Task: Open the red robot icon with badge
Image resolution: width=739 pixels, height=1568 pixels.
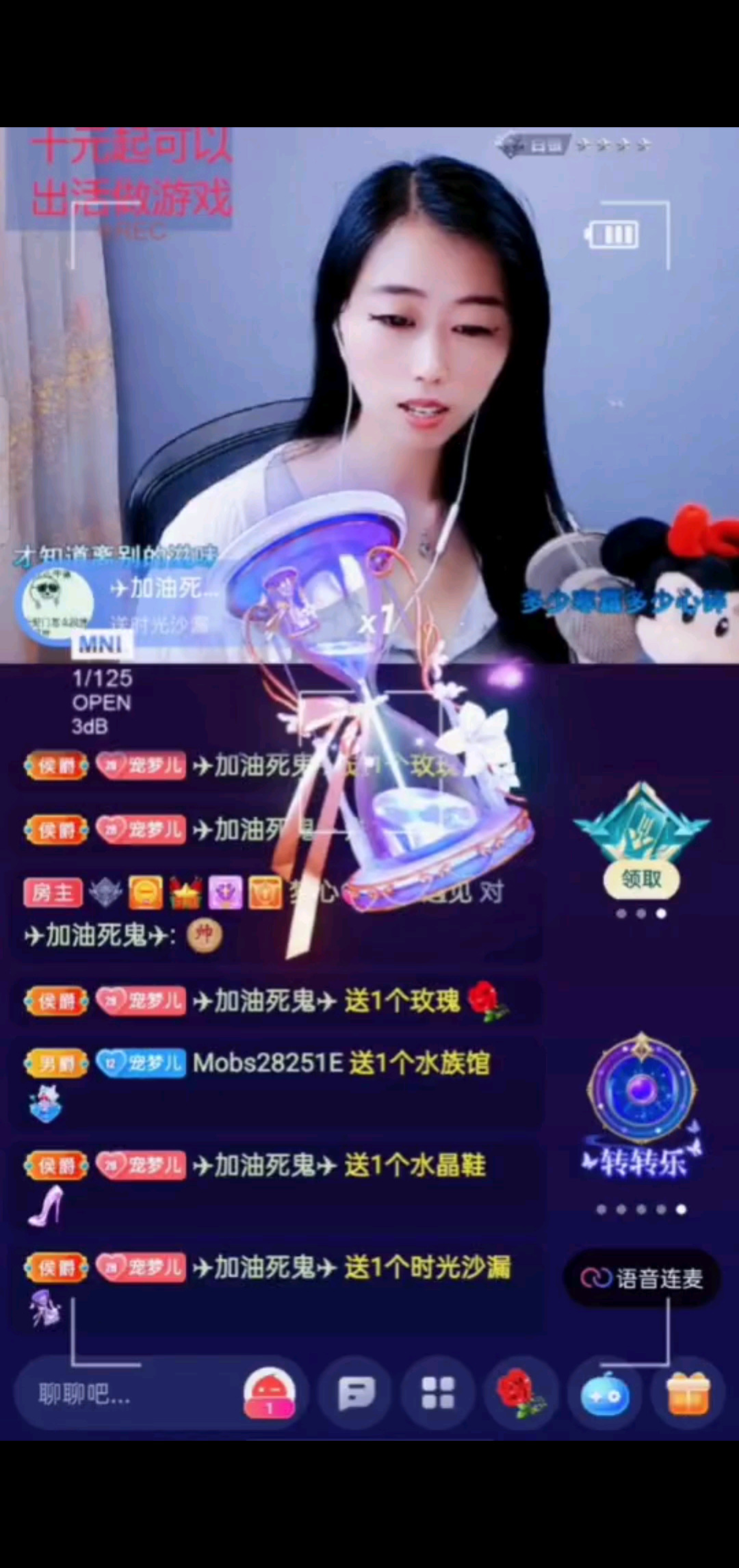Action: click(x=270, y=1394)
